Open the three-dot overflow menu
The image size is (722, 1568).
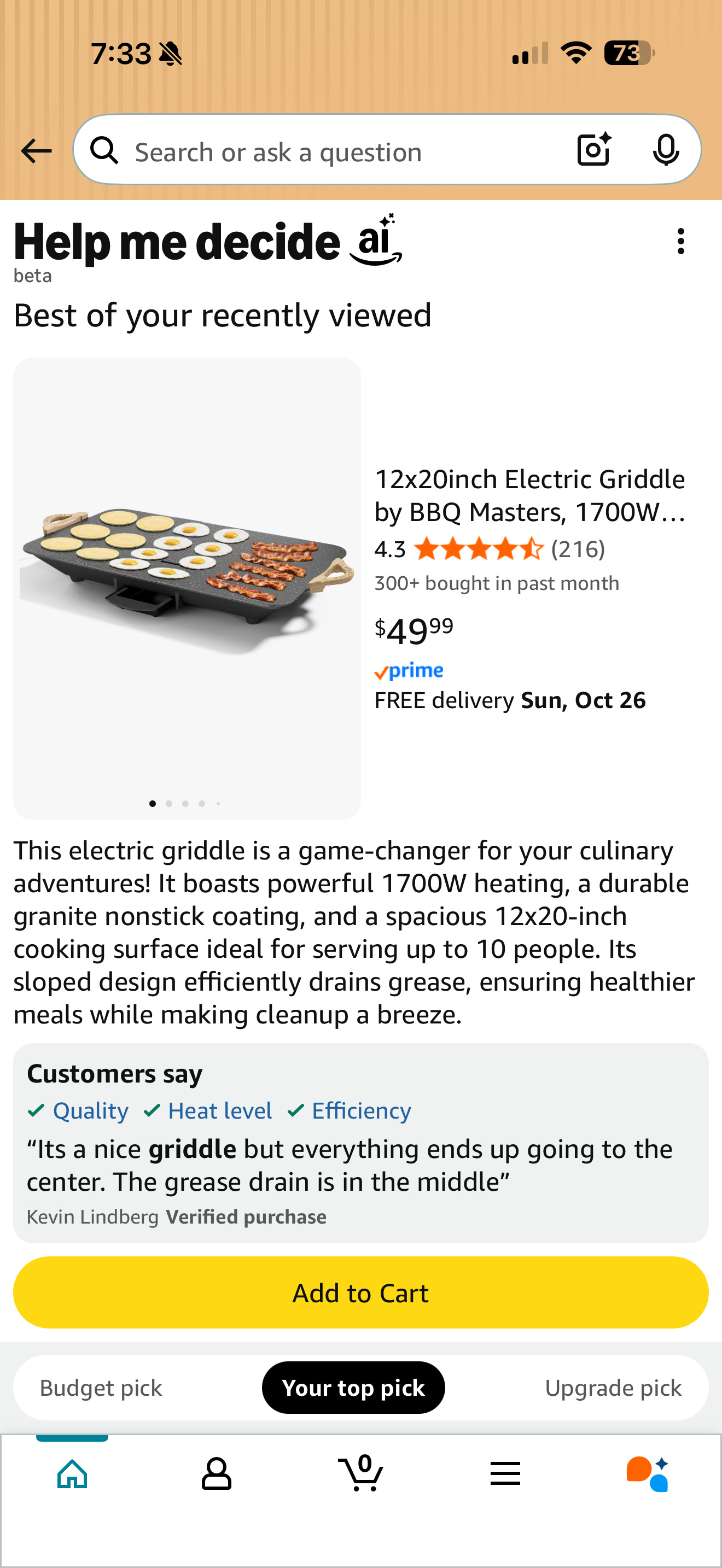click(680, 242)
